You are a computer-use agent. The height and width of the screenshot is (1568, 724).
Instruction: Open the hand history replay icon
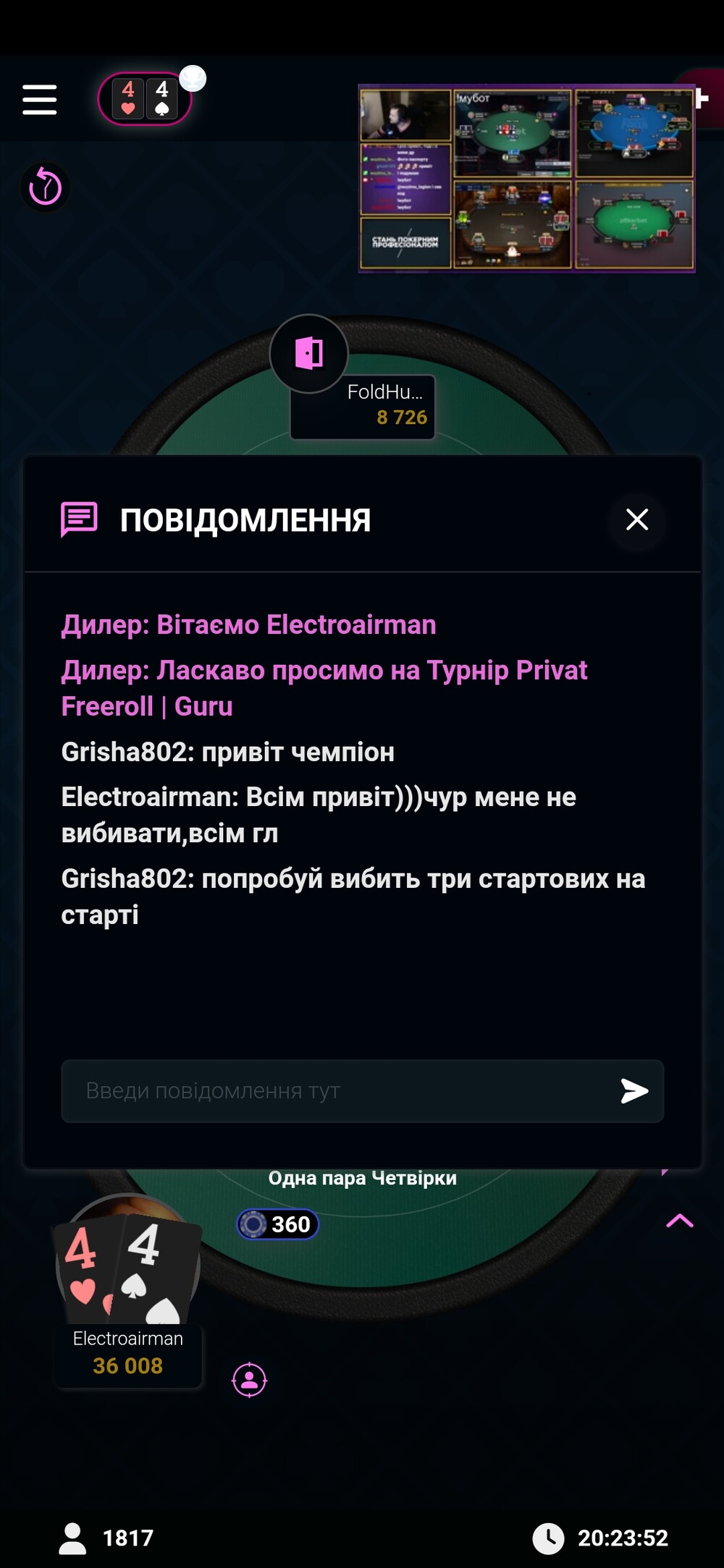pyautogui.click(x=45, y=188)
